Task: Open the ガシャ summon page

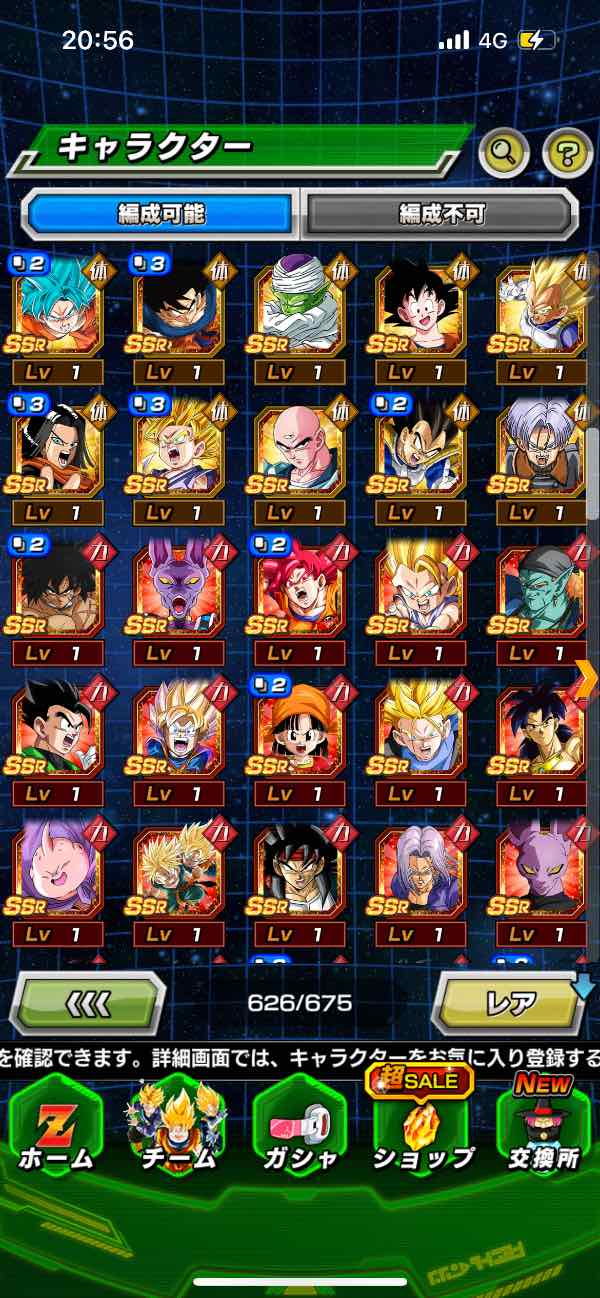Action: [x=299, y=1125]
